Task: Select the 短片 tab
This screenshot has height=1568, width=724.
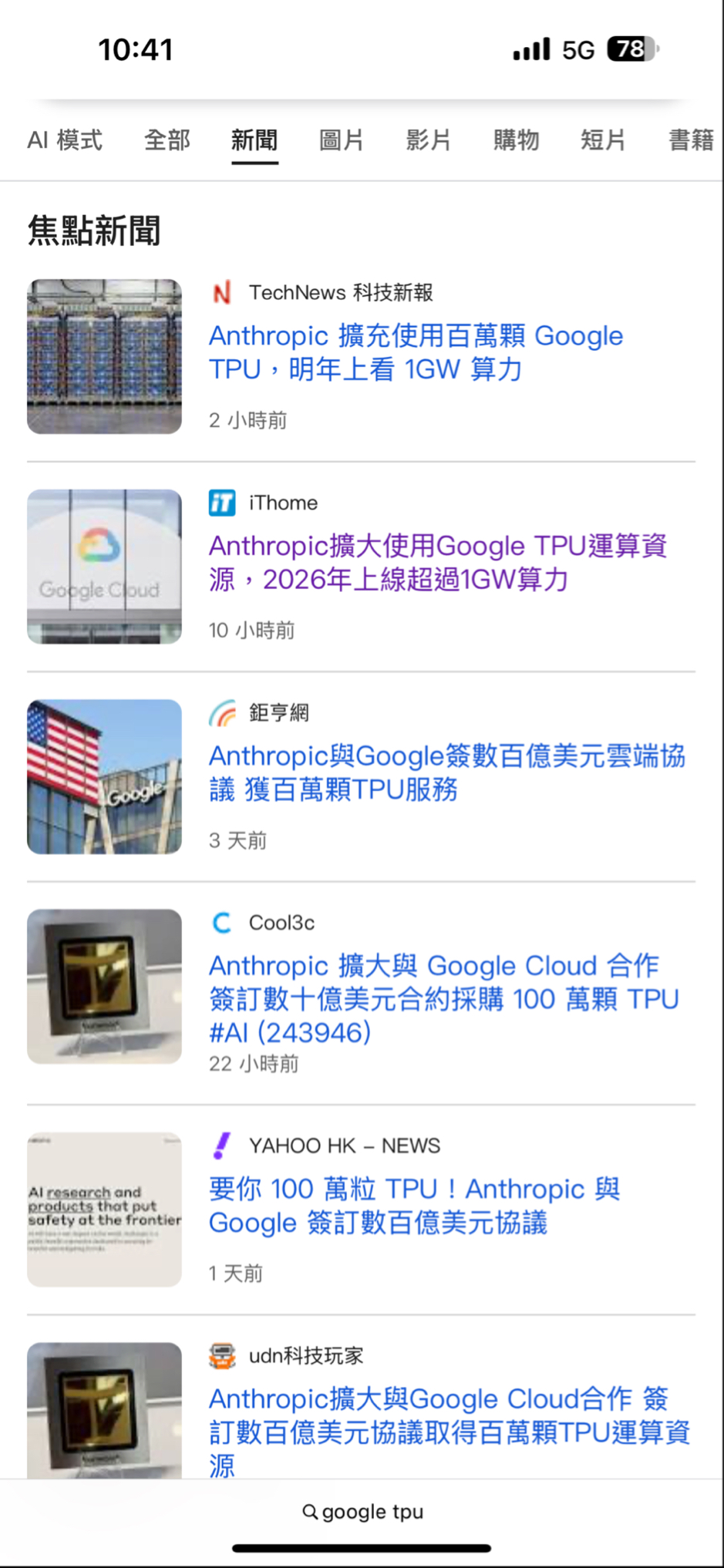Action: [603, 140]
